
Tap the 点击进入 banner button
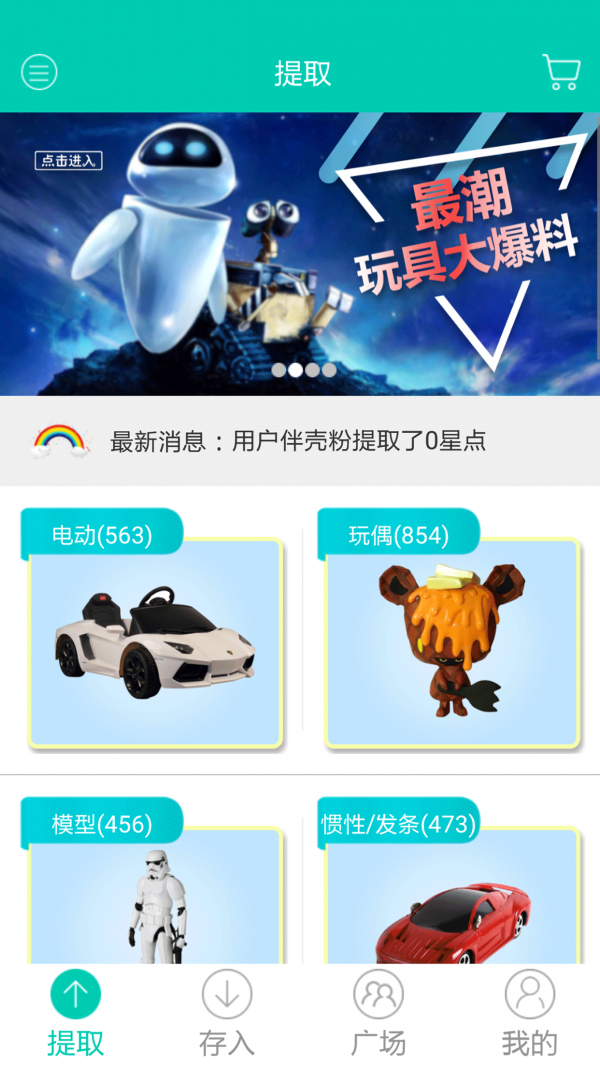click(x=68, y=160)
